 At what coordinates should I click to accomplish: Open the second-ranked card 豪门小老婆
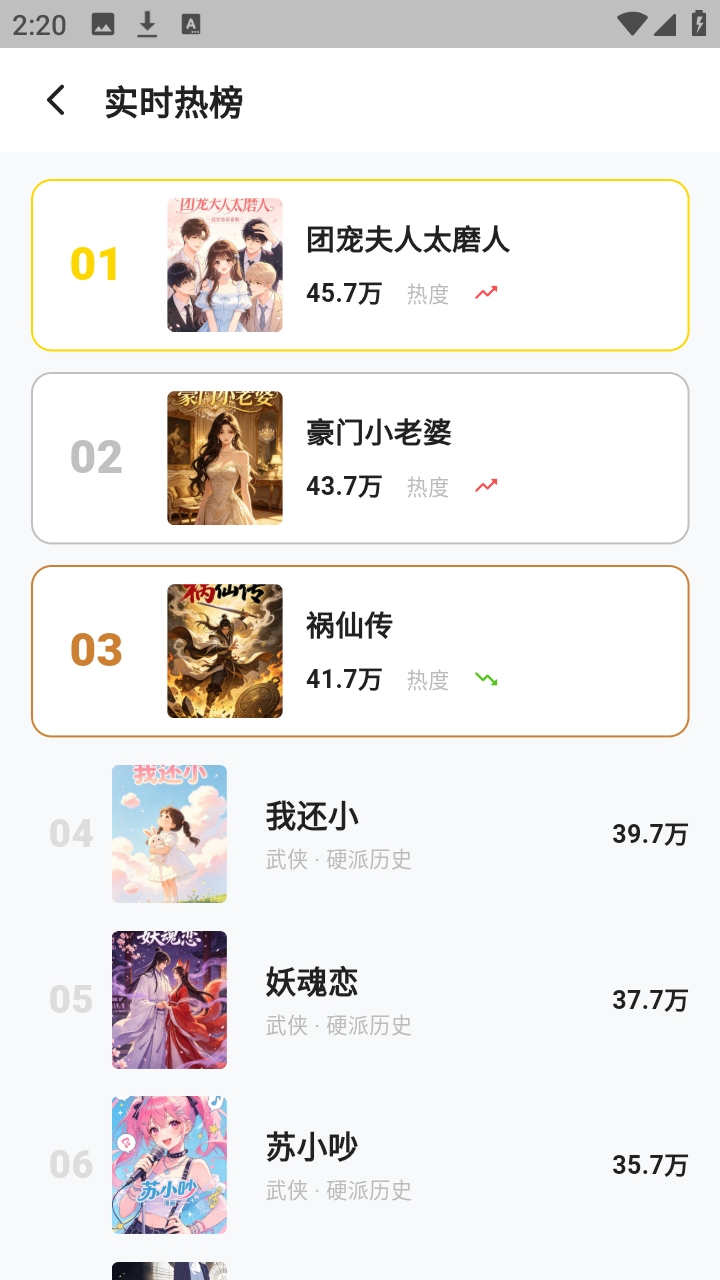(x=360, y=458)
